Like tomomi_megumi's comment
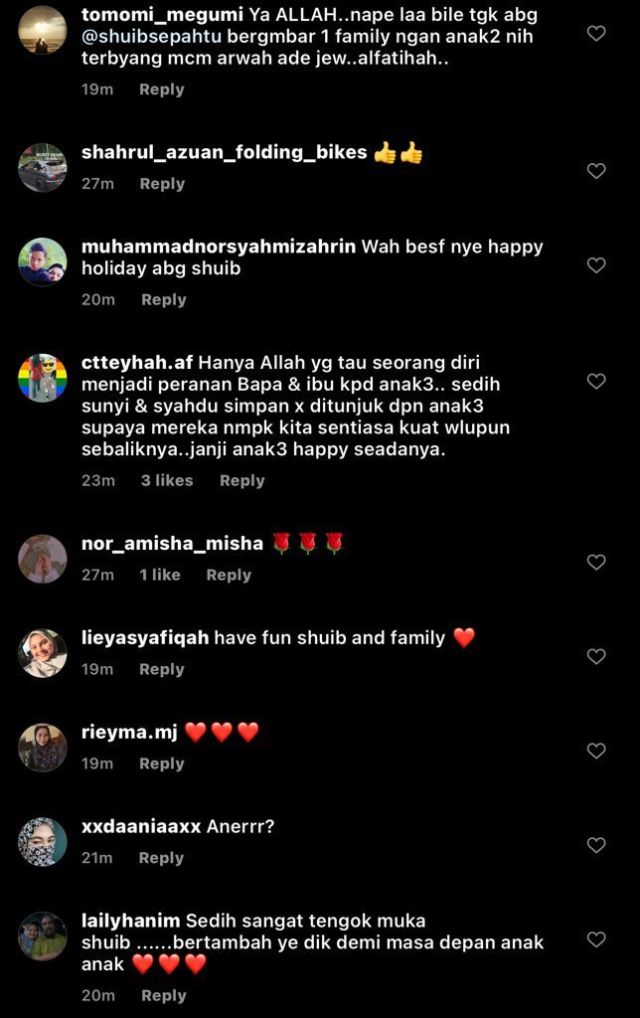The height and width of the screenshot is (1018, 640). [596, 34]
